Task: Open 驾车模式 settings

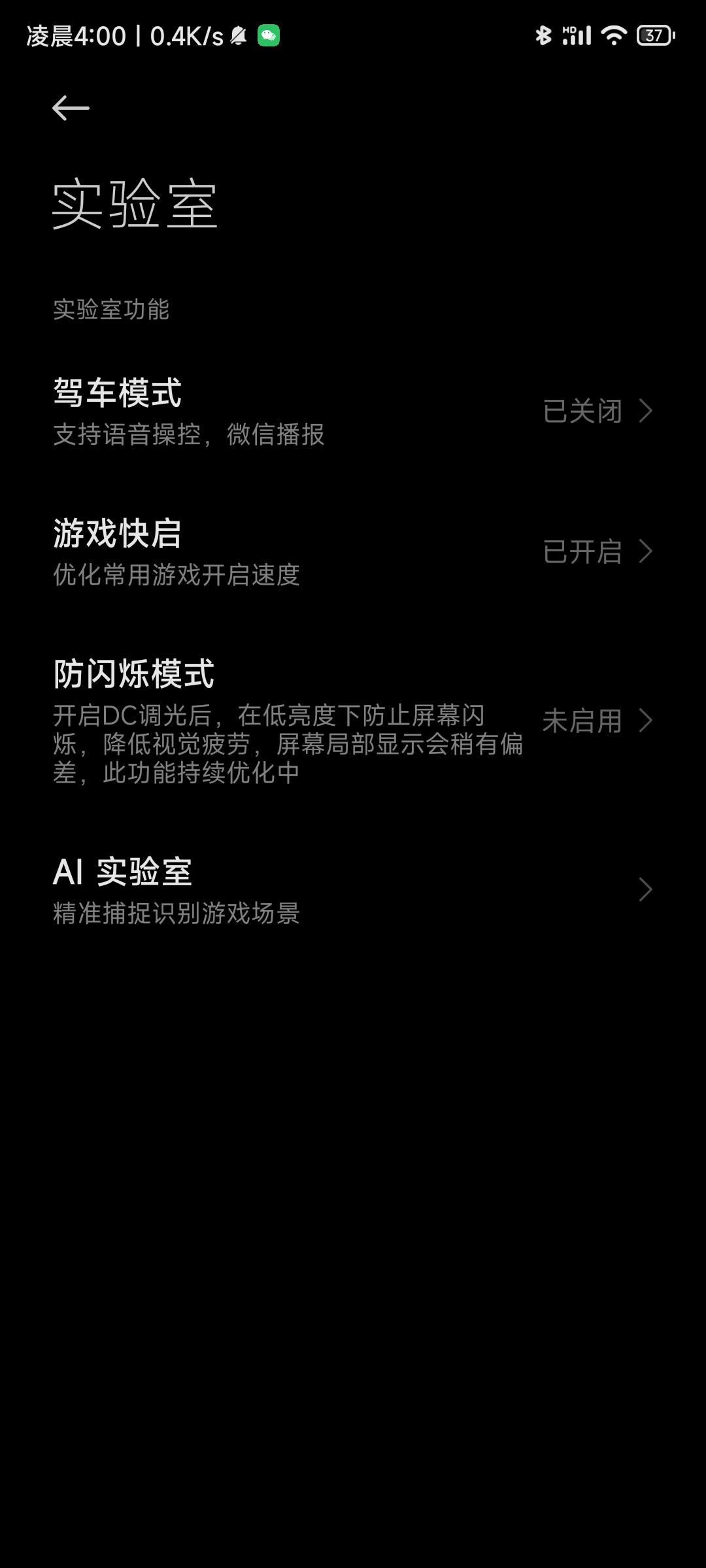Action: [353, 412]
